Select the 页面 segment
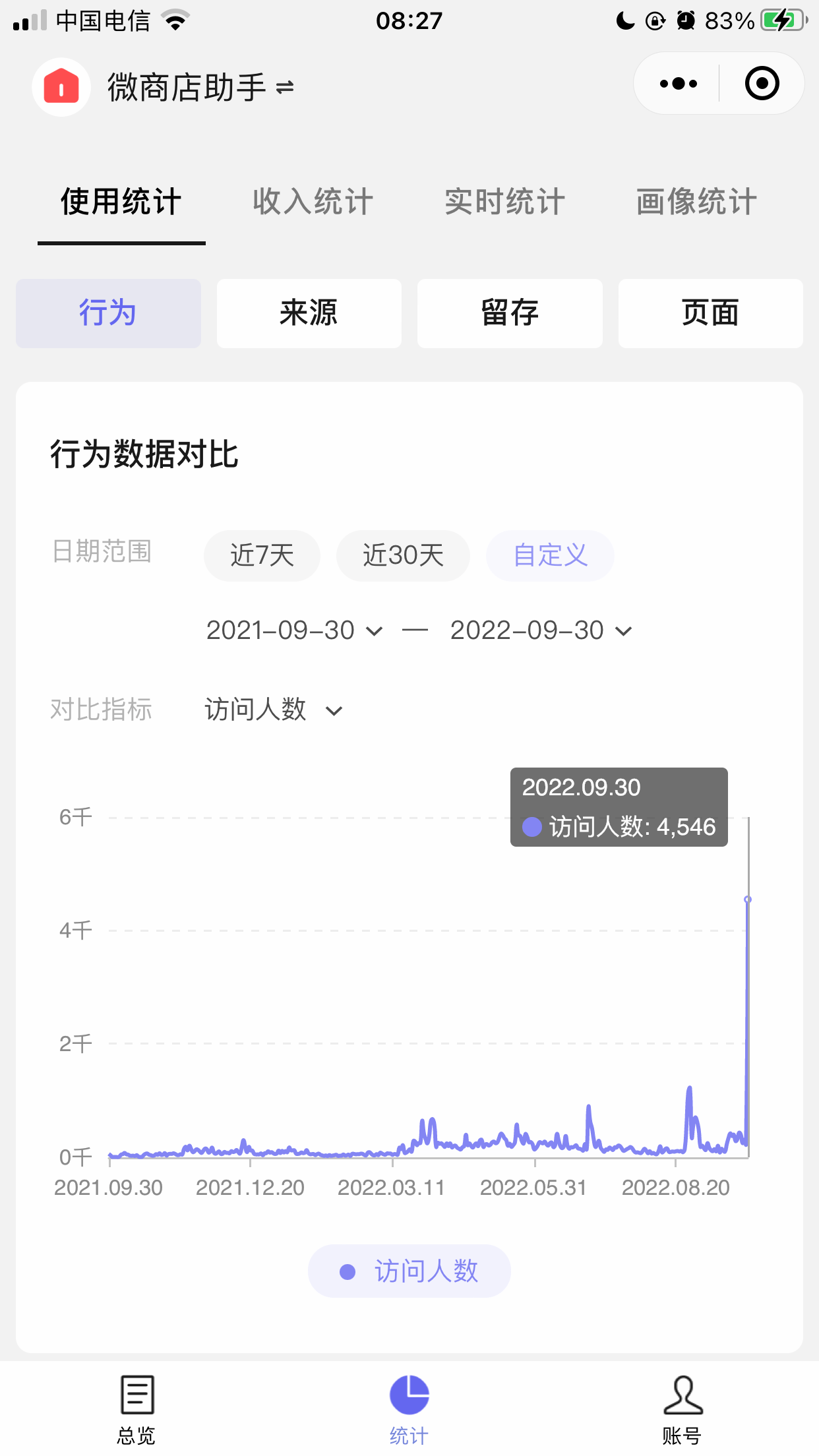819x1456 pixels. [x=711, y=313]
